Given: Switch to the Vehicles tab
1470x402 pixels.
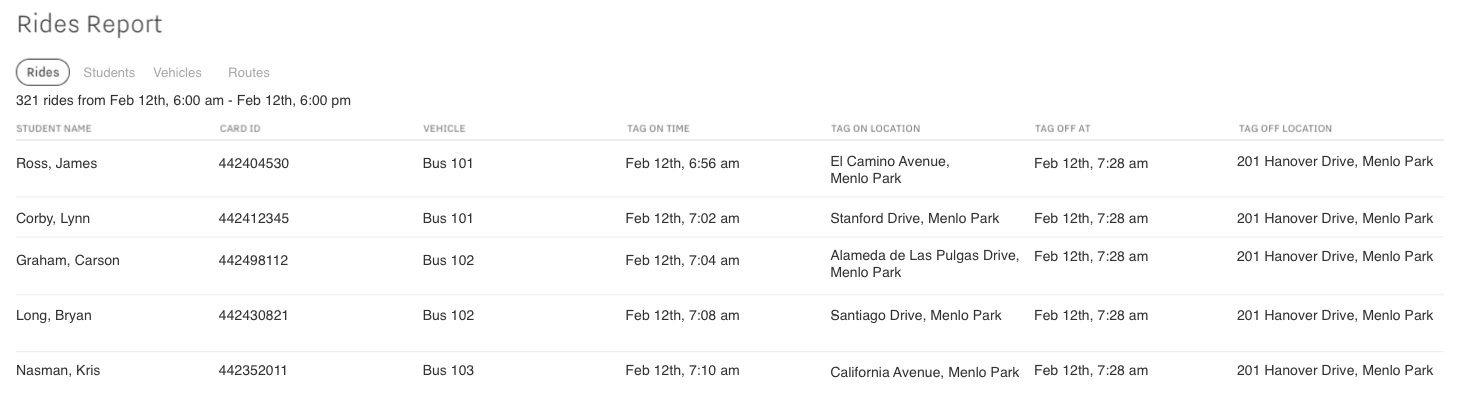Looking at the screenshot, I should (x=177, y=72).
